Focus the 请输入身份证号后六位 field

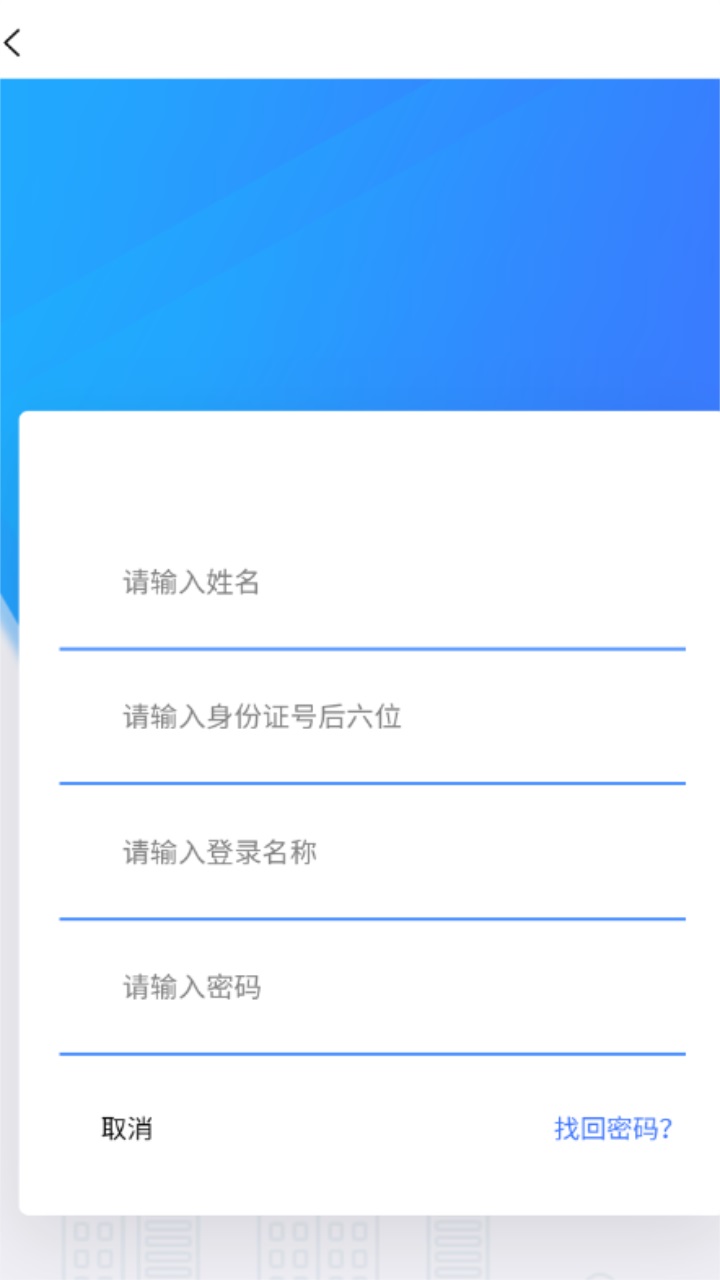[x=372, y=717]
